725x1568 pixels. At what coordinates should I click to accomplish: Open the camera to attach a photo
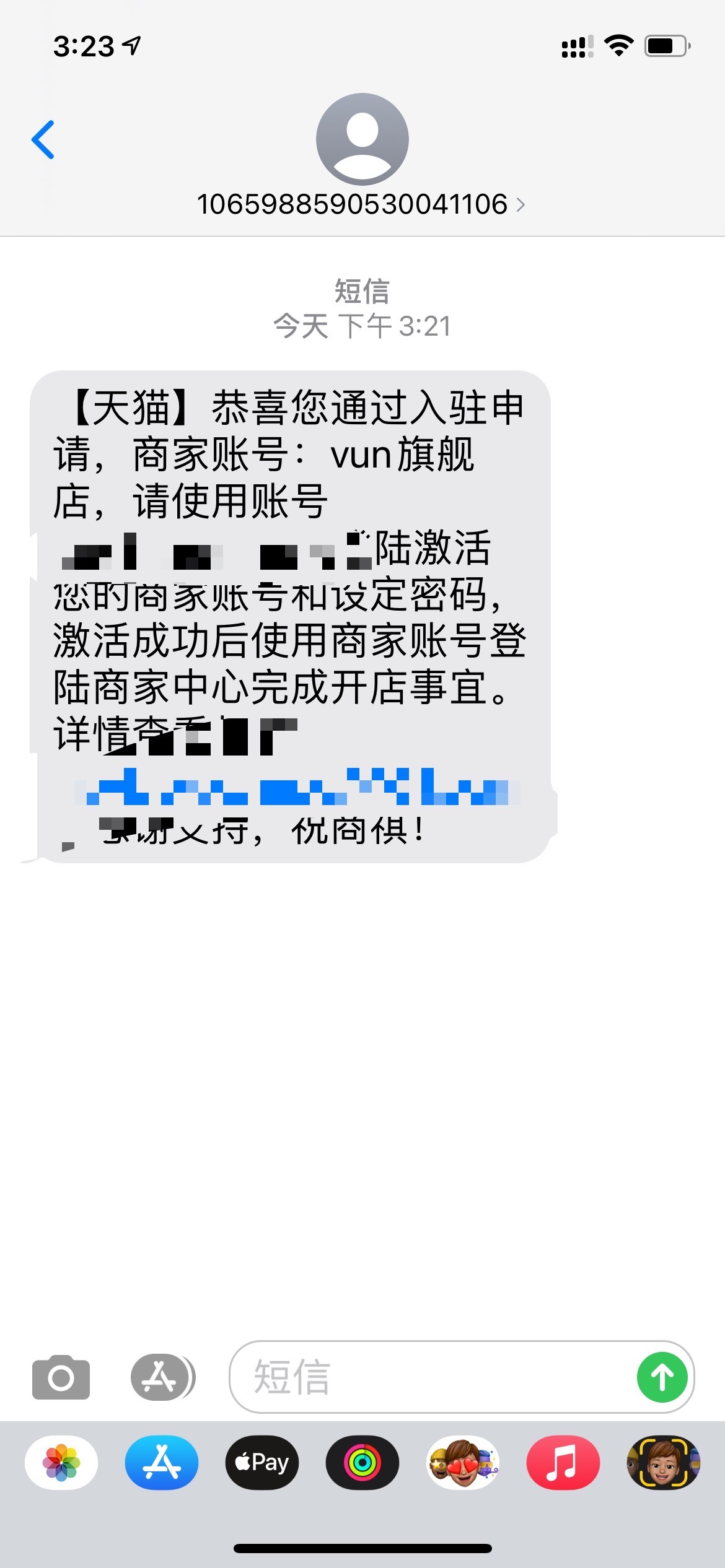point(61,1377)
